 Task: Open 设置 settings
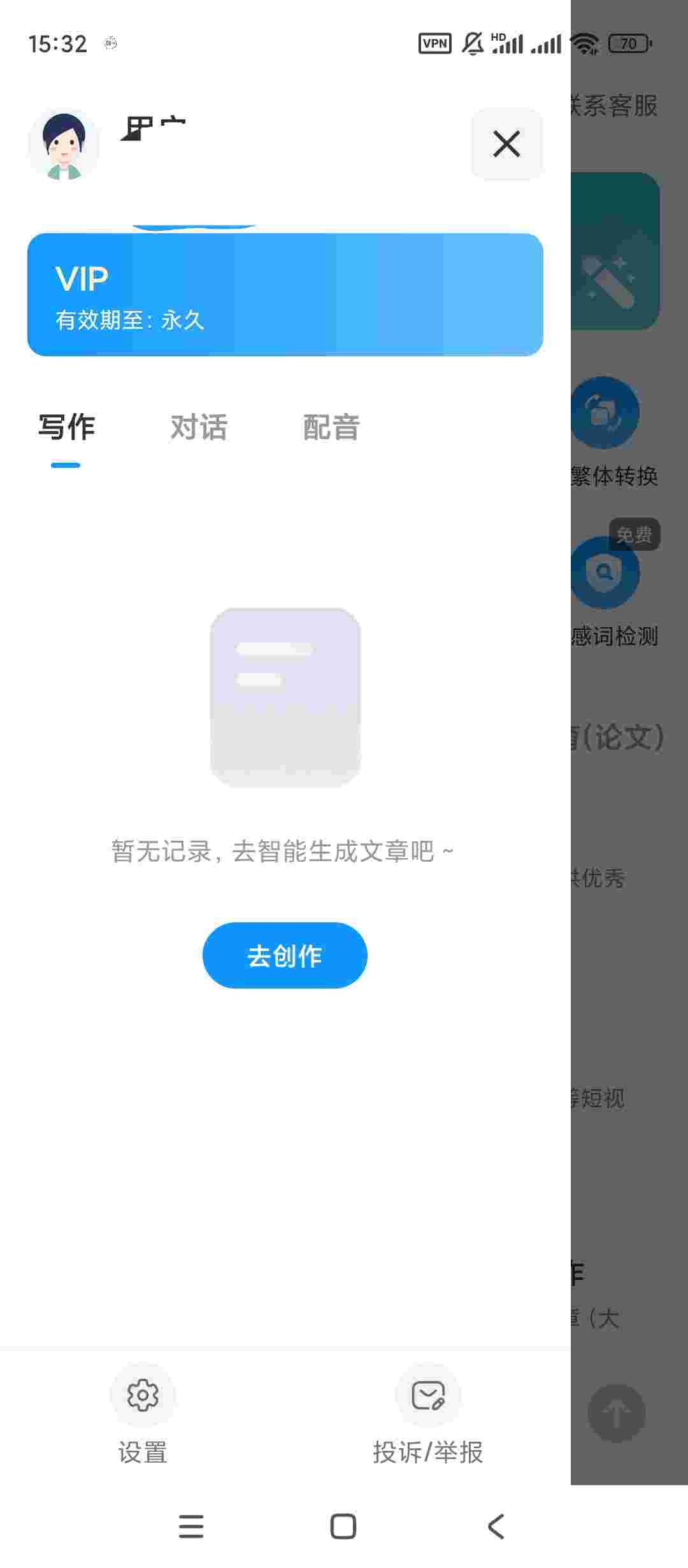click(143, 1411)
